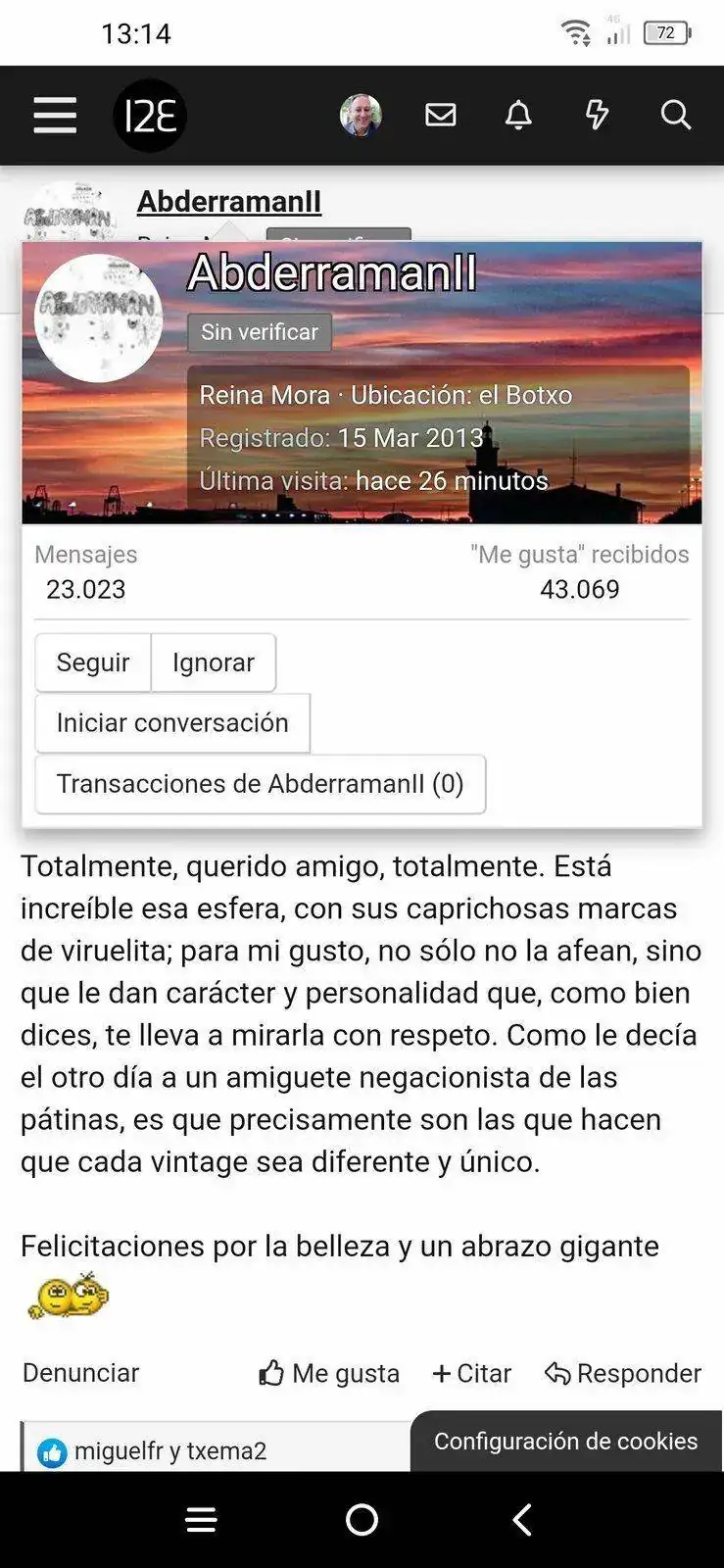Open AbderramanII username link above the post

pyautogui.click(x=227, y=200)
